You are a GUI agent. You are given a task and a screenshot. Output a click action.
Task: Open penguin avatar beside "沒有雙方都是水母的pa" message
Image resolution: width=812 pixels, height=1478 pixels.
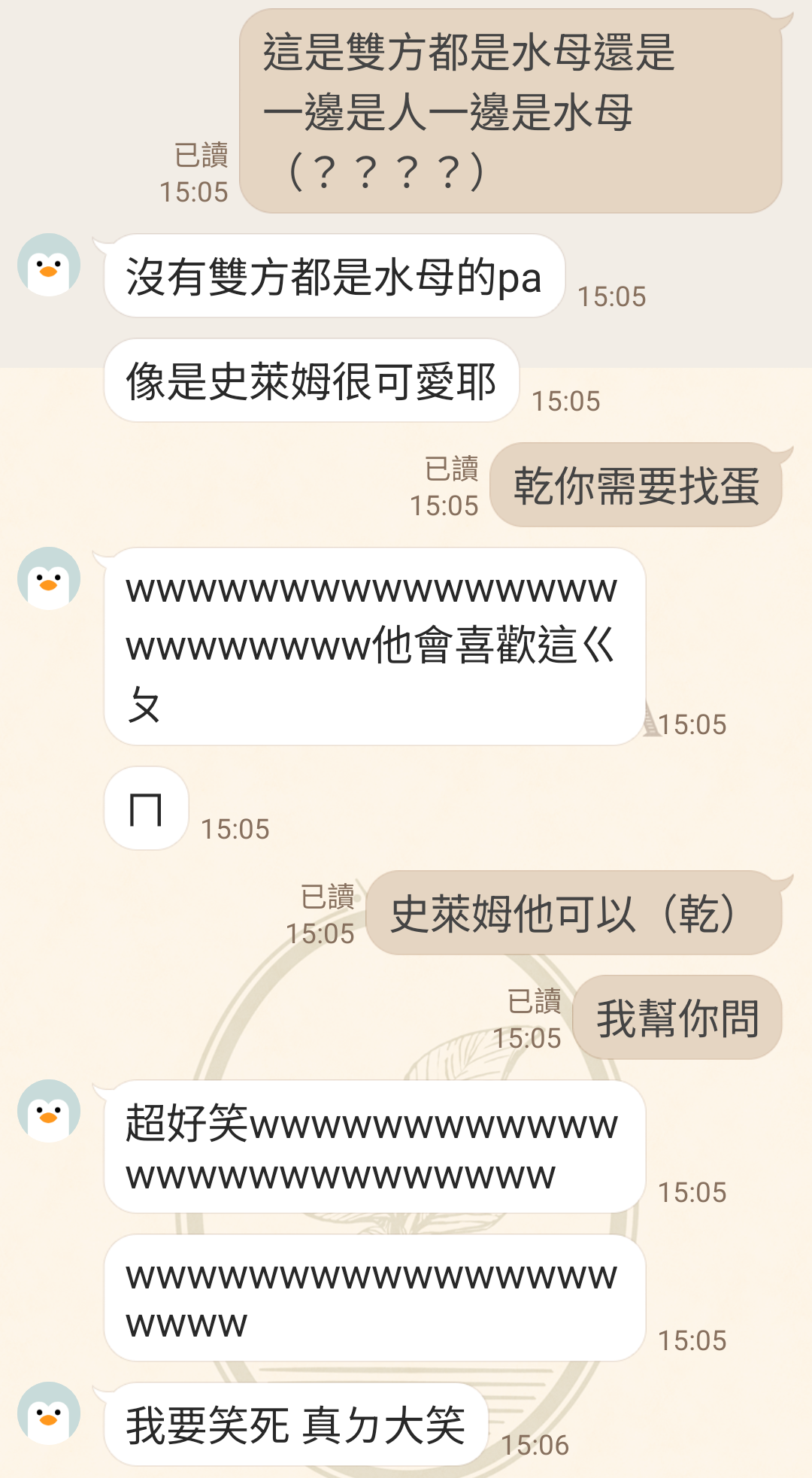49,265
